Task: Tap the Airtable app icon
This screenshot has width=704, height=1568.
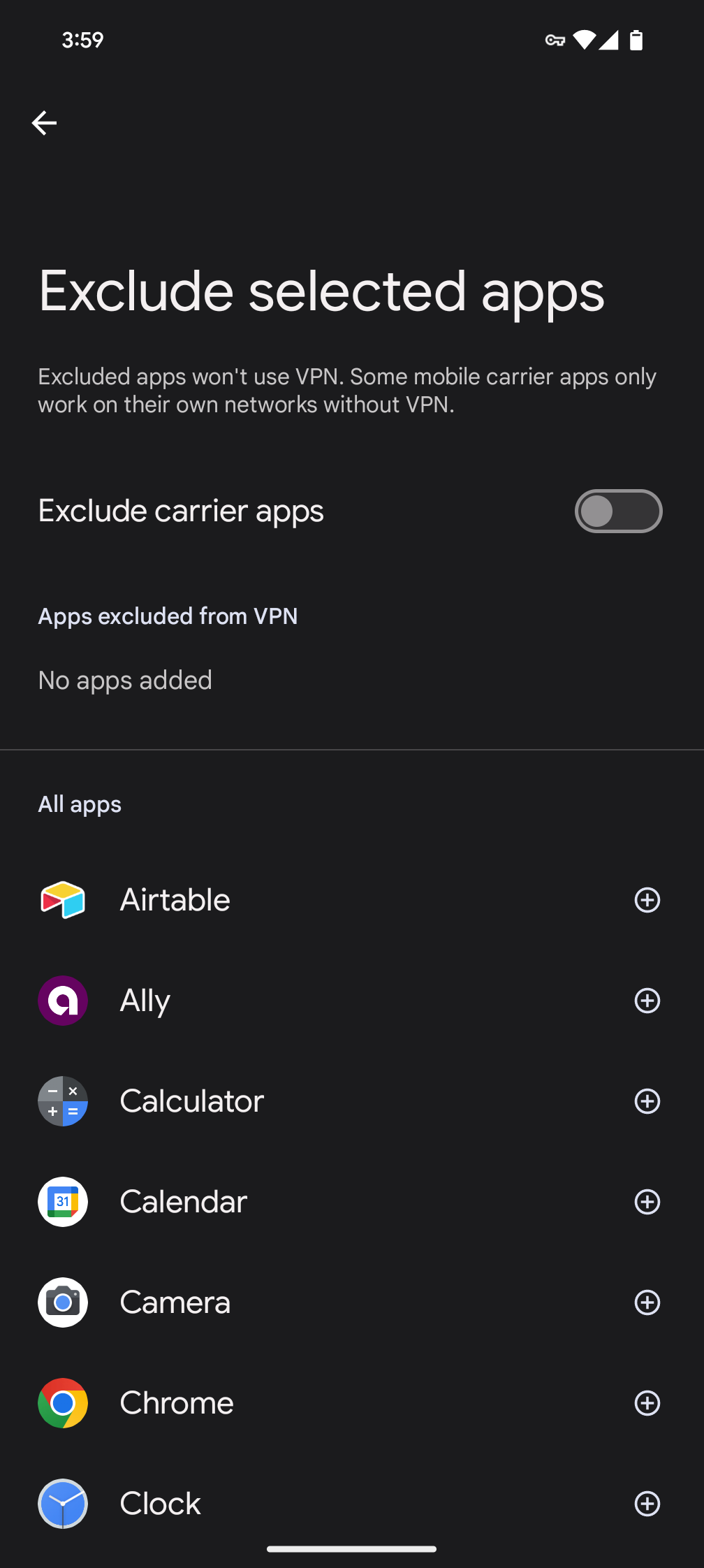Action: coord(62,900)
